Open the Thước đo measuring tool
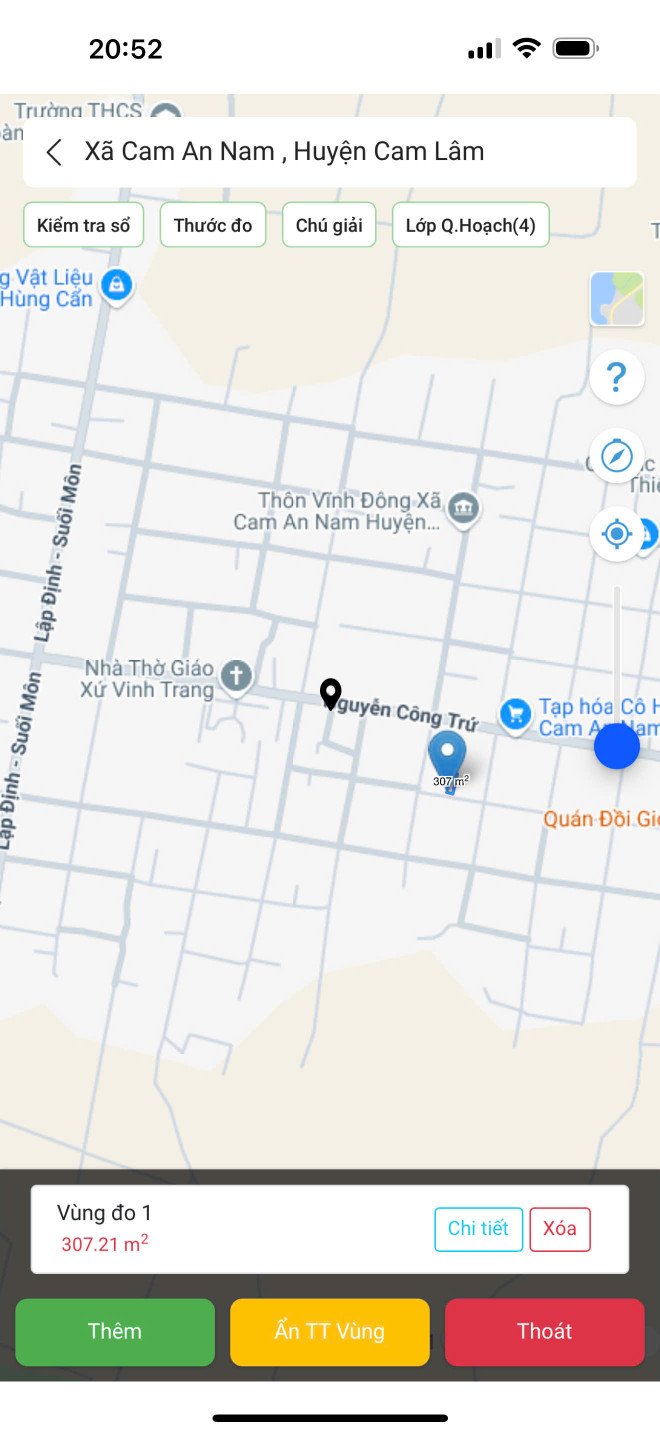The width and height of the screenshot is (660, 1434). [x=213, y=225]
